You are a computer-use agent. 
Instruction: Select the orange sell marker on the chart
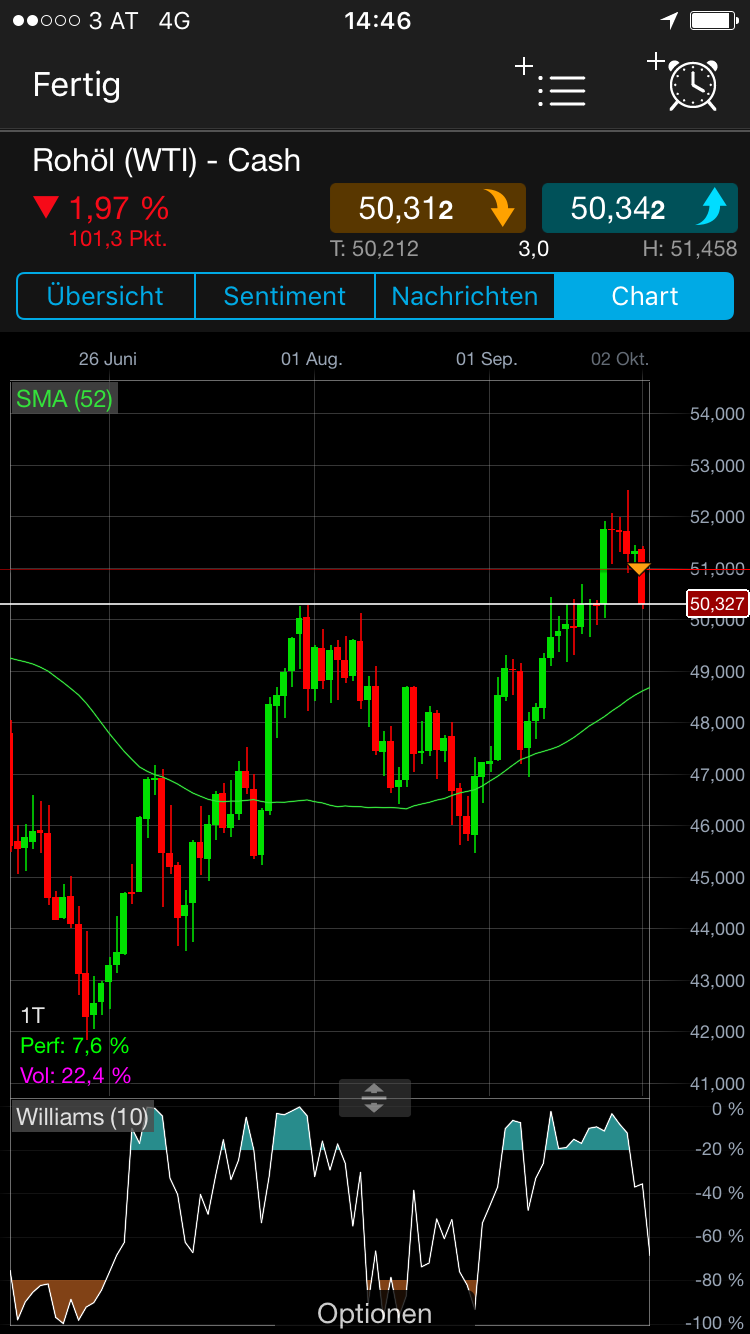click(638, 570)
